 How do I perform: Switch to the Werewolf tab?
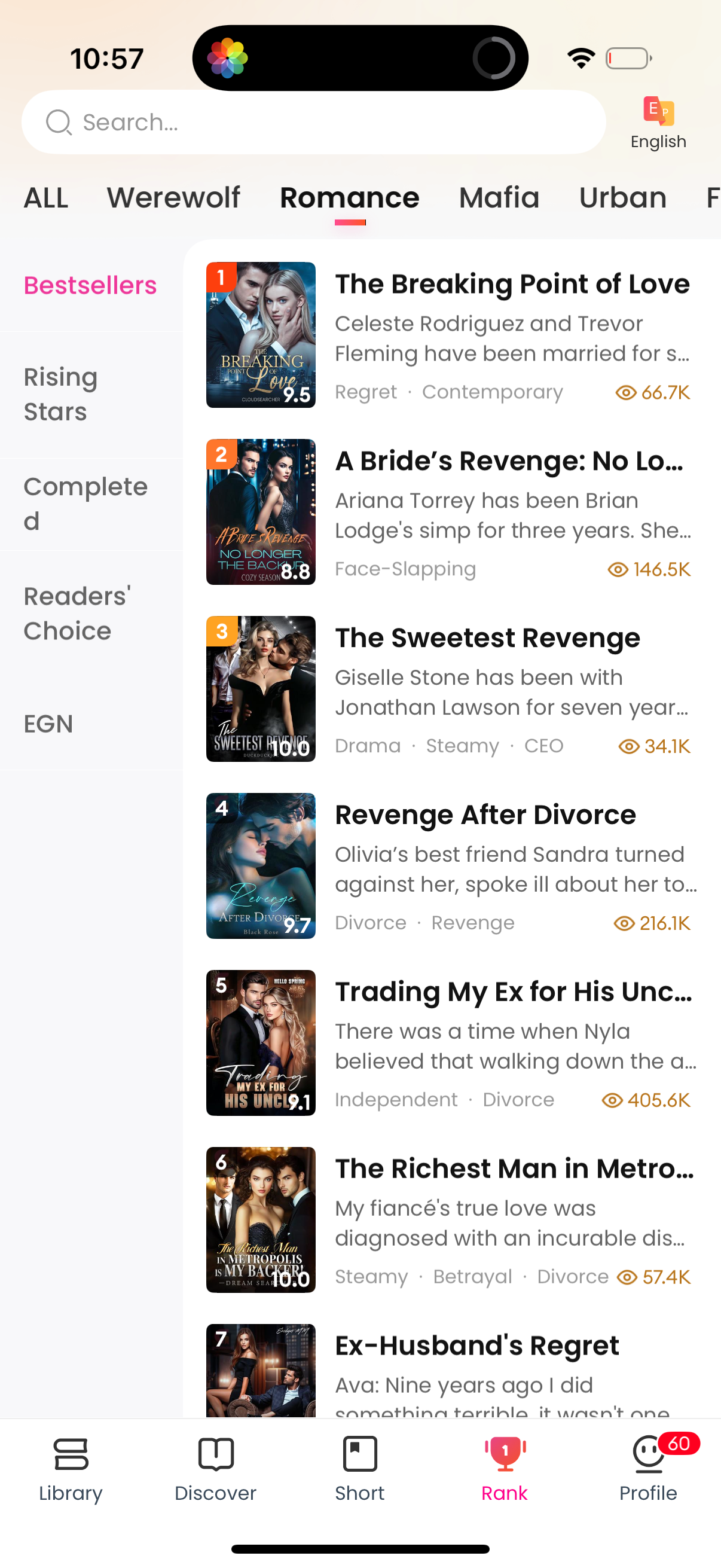[x=173, y=197]
